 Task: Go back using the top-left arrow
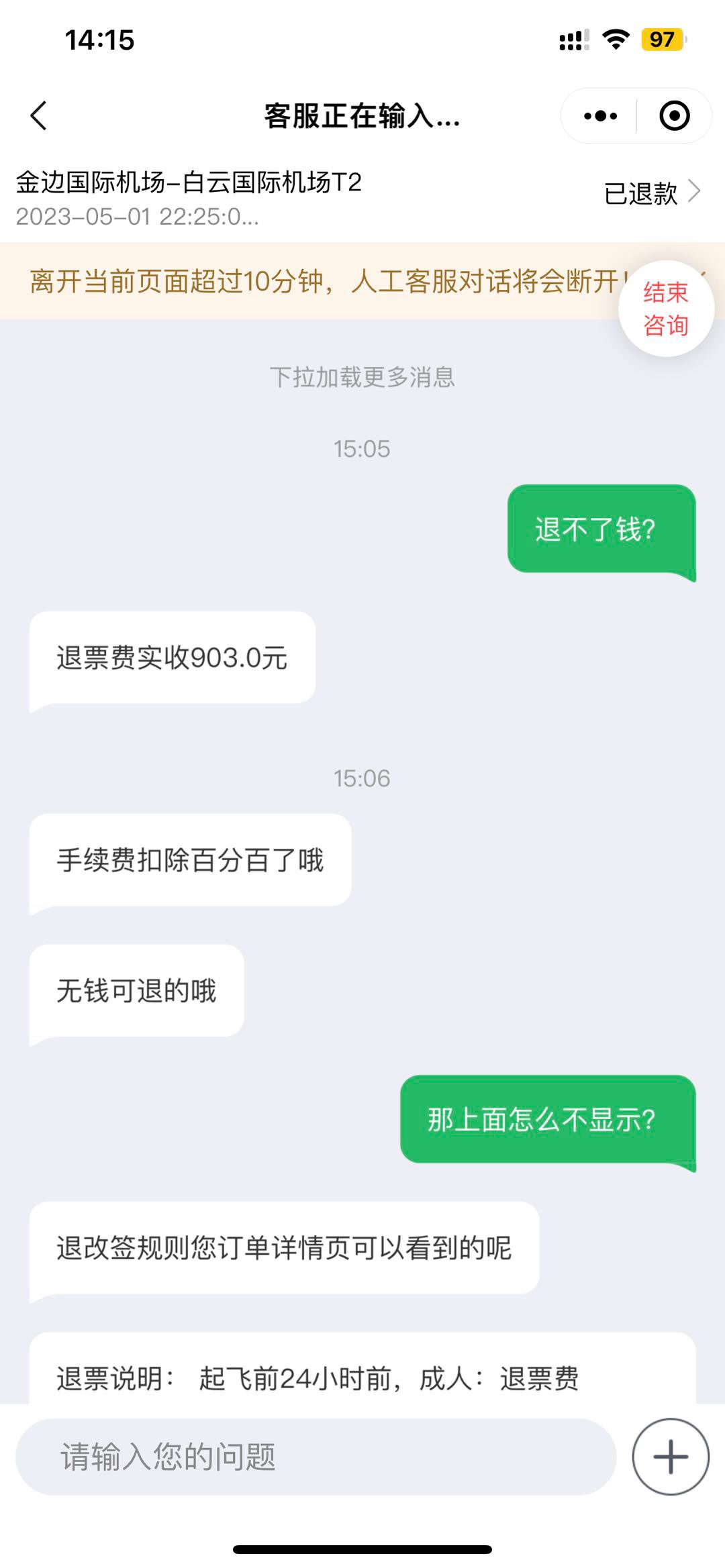coord(39,115)
